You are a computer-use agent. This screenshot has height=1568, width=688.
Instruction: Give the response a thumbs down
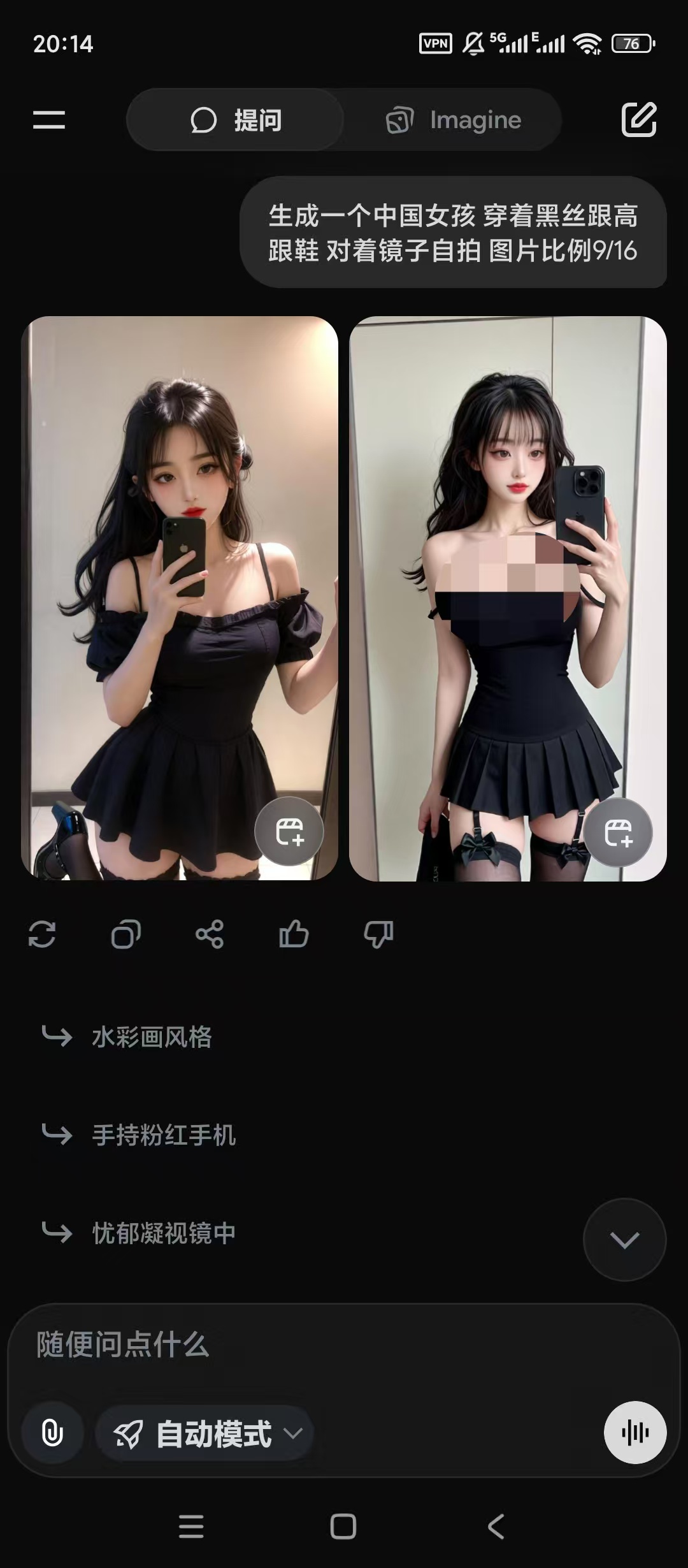tap(378, 934)
